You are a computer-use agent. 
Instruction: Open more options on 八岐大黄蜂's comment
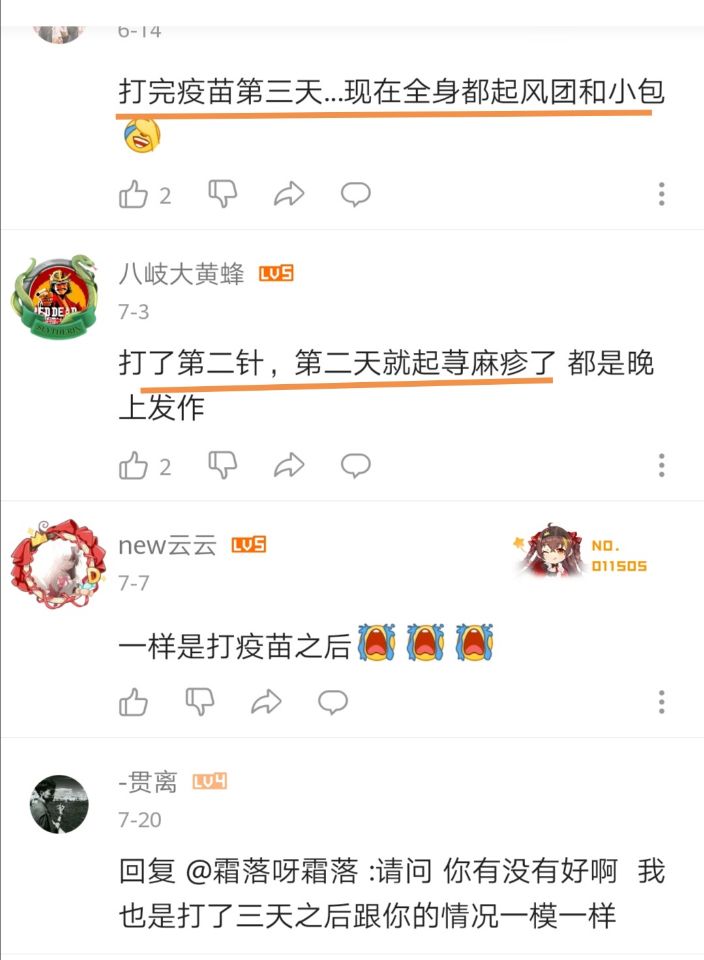[x=662, y=465]
